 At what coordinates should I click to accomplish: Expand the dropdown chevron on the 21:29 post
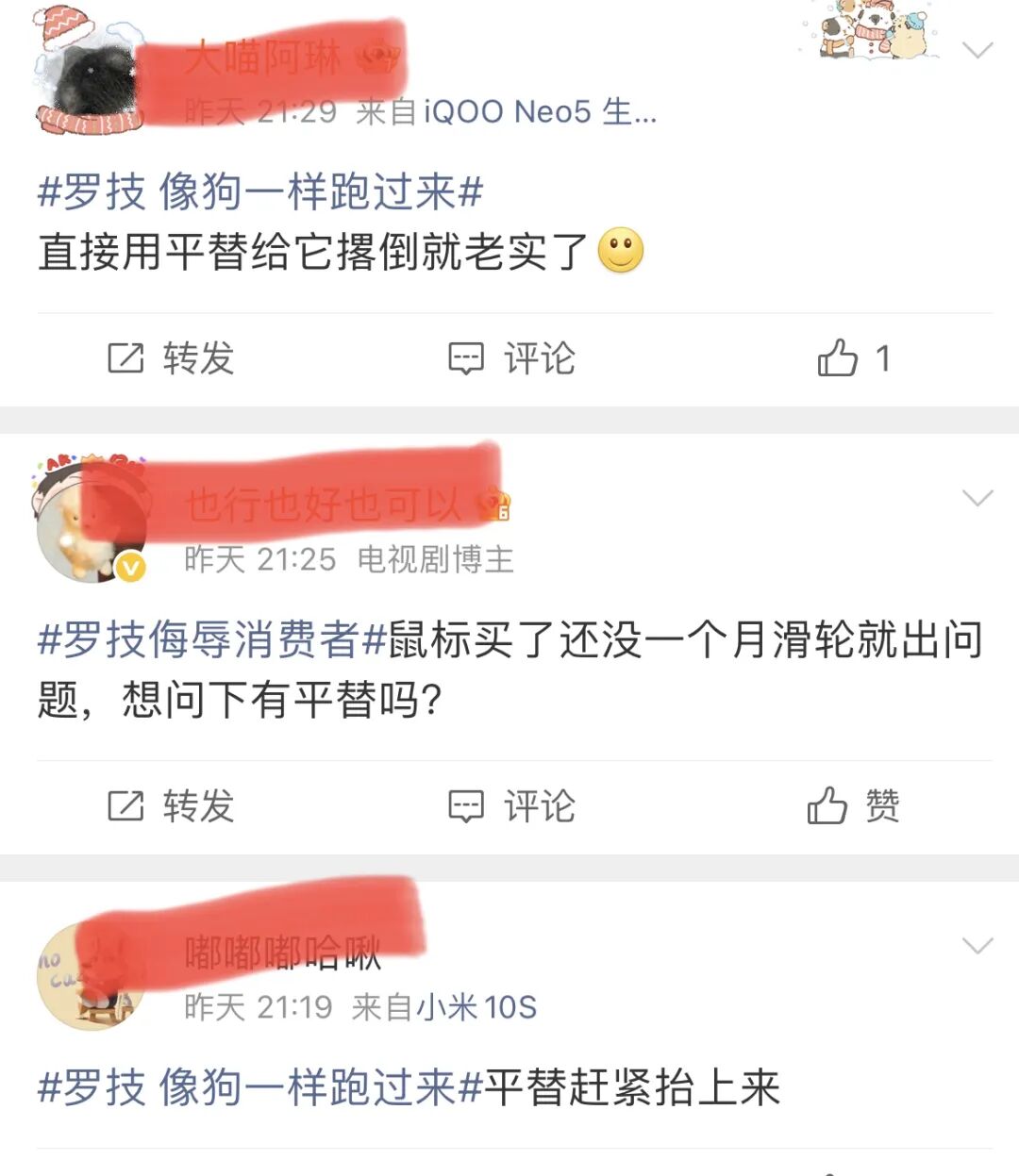[977, 50]
